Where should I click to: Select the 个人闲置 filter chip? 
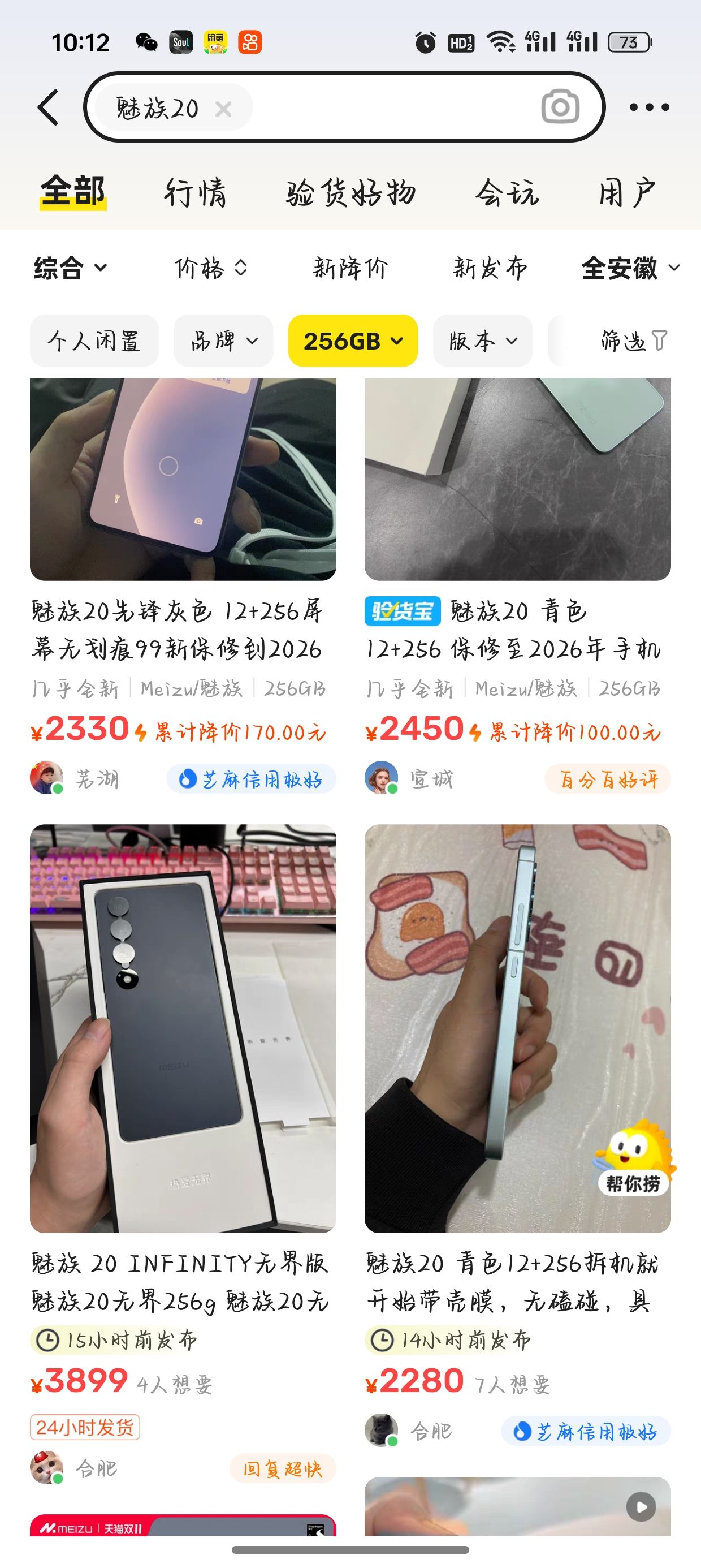(x=94, y=341)
